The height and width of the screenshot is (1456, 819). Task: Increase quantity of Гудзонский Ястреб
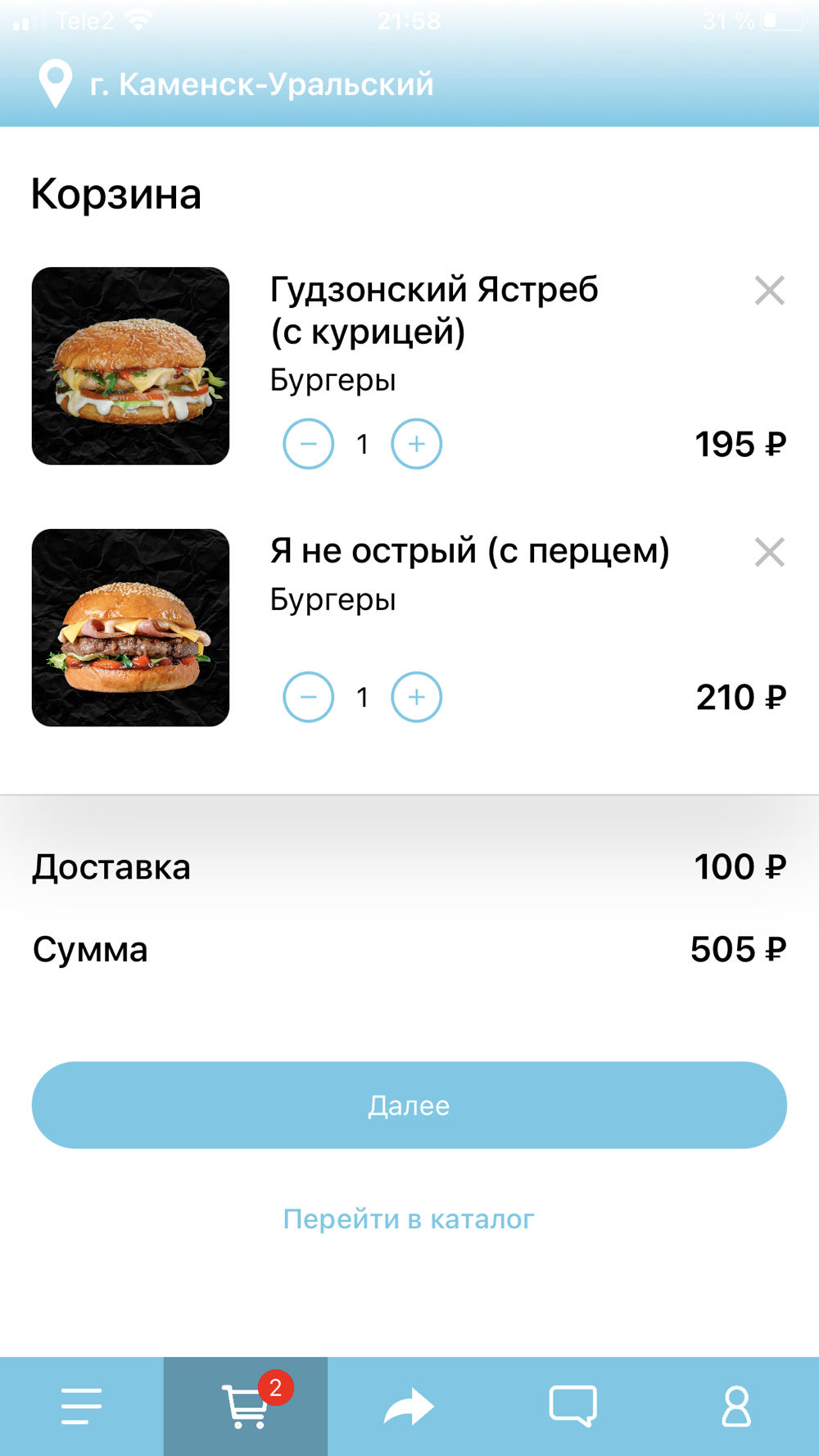click(416, 444)
